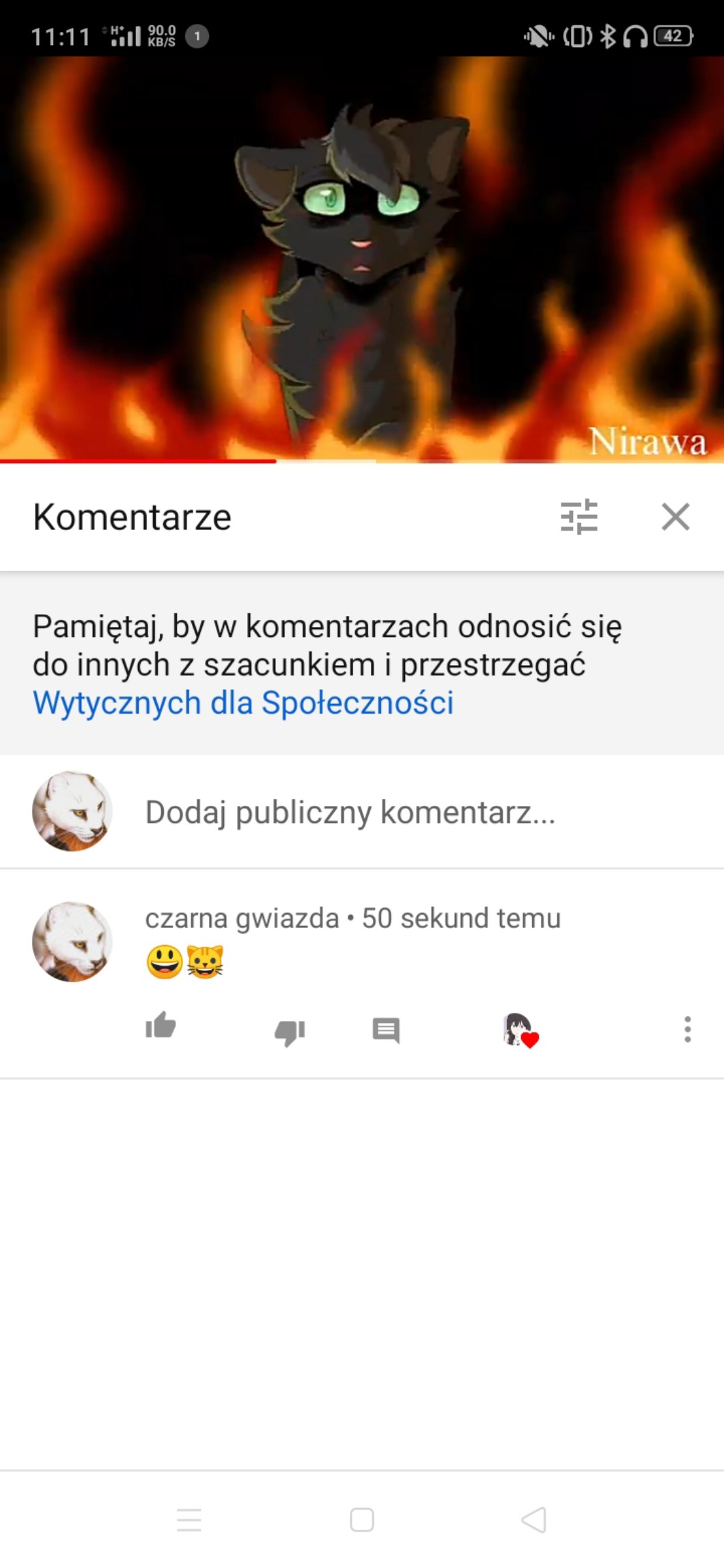The height and width of the screenshot is (1568, 724).
Task: Close the Komentarze panel
Action: (x=676, y=517)
